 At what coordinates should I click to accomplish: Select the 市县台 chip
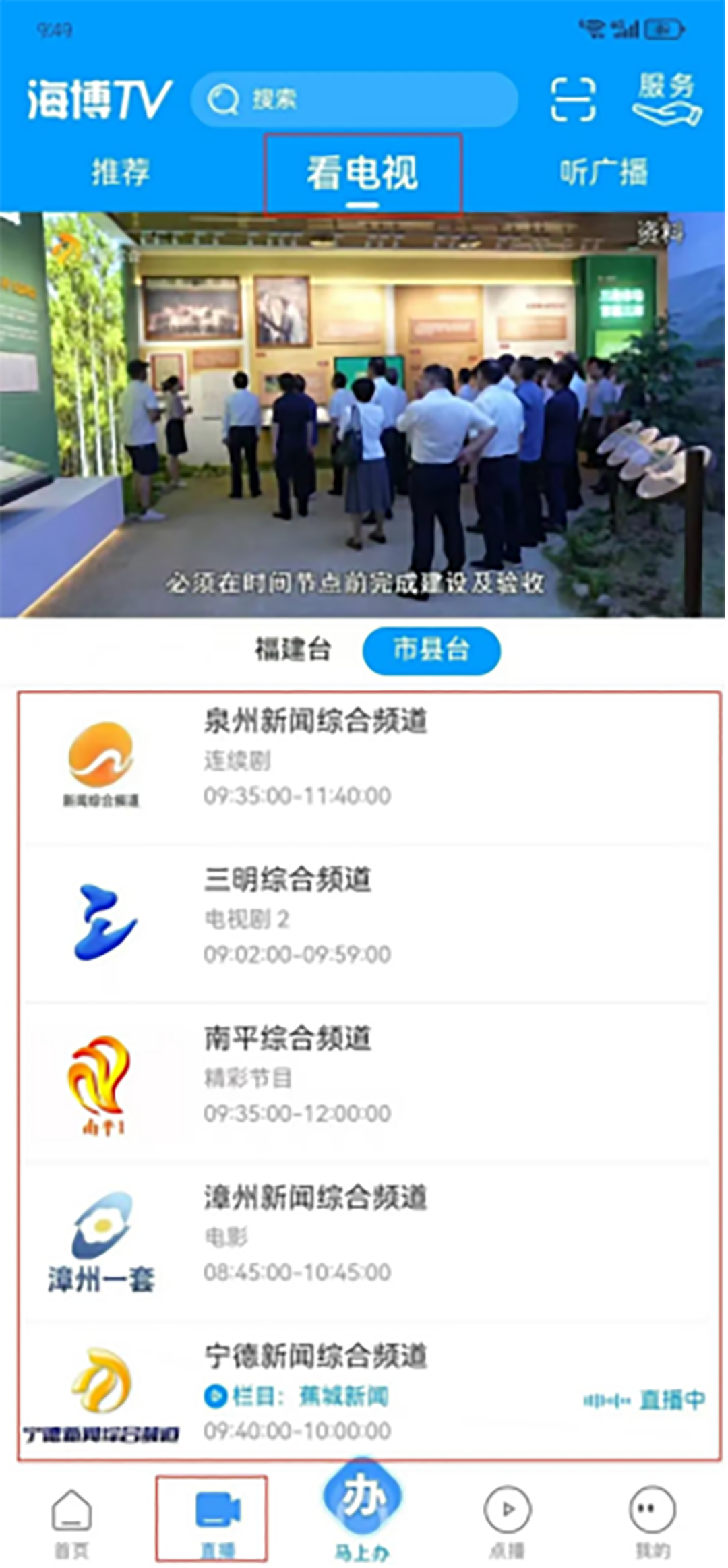(431, 650)
